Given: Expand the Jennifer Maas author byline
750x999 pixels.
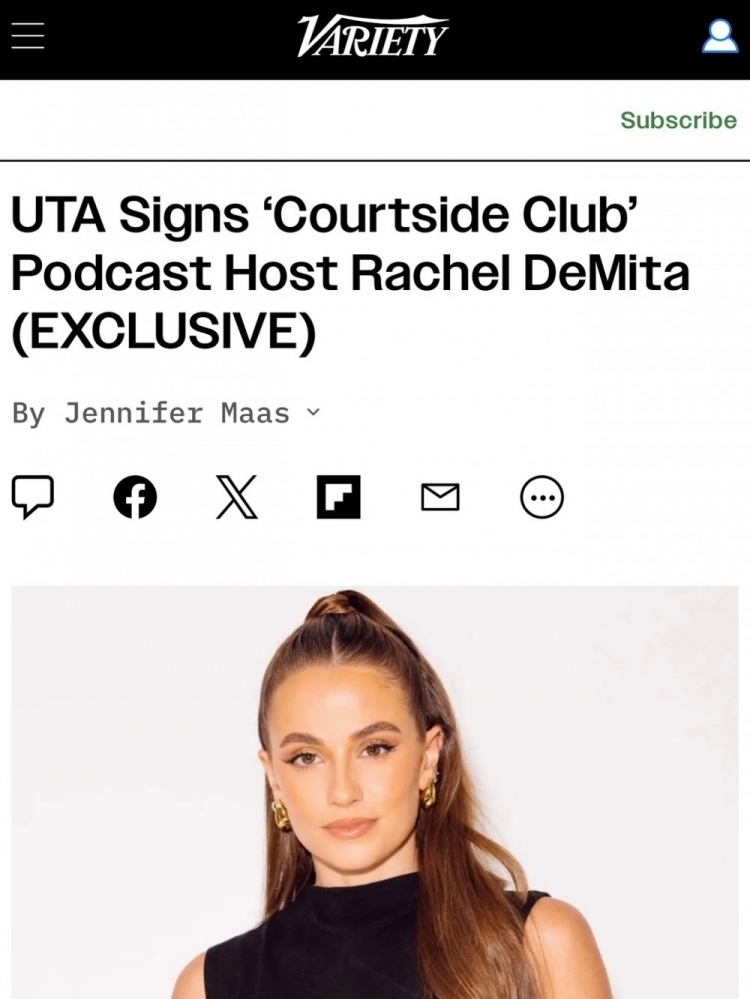Looking at the screenshot, I should (x=167, y=412).
